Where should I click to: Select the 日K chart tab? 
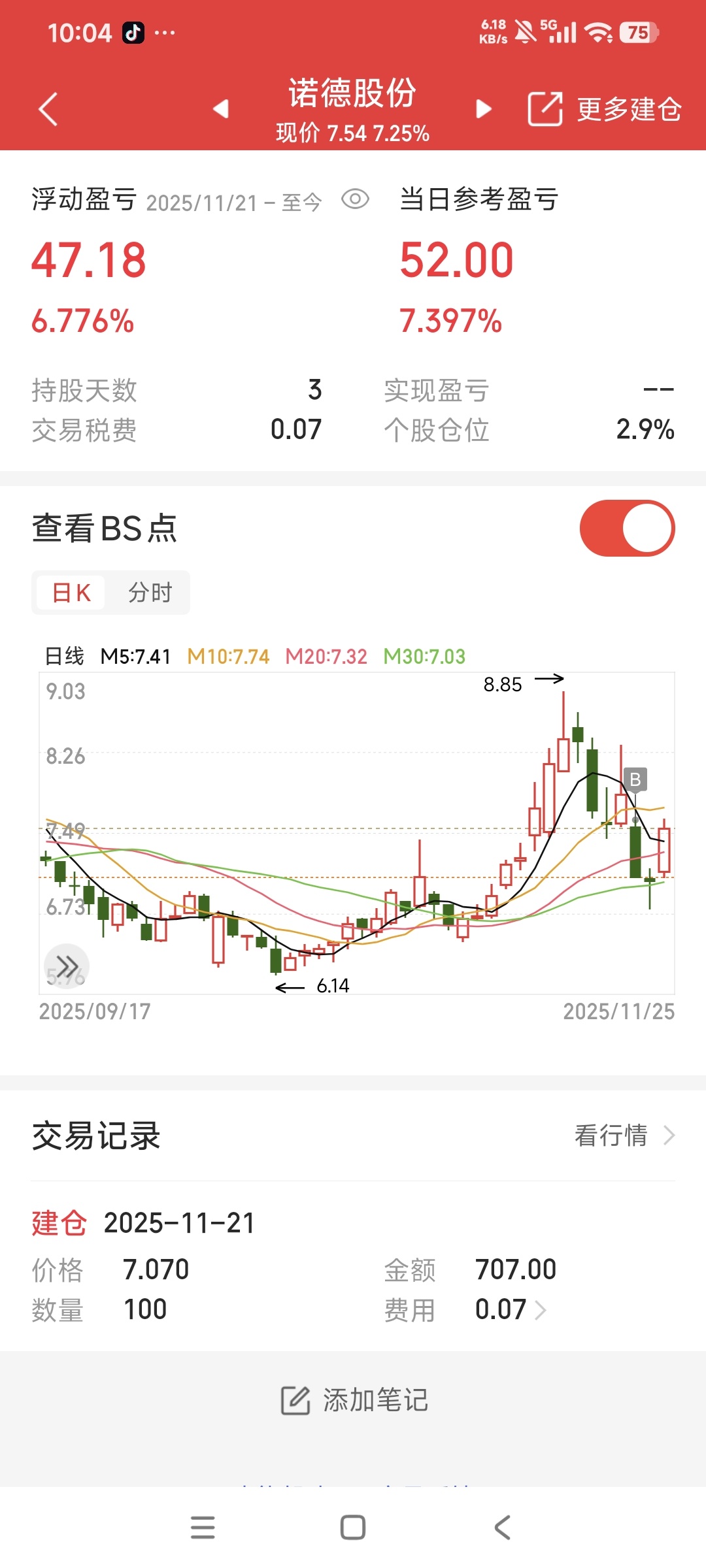71,593
